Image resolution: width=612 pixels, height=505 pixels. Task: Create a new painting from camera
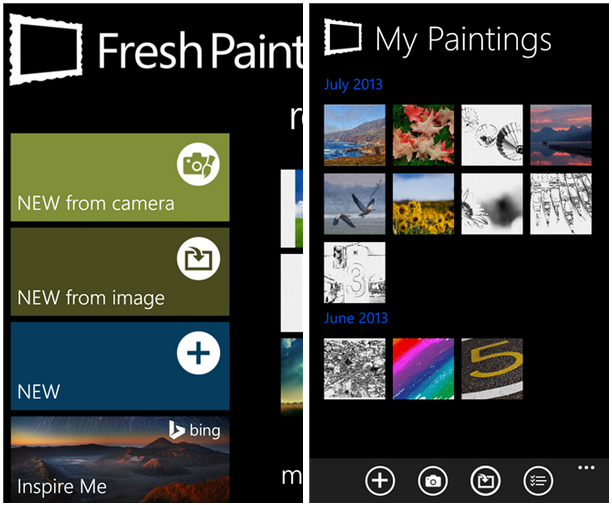(120, 177)
